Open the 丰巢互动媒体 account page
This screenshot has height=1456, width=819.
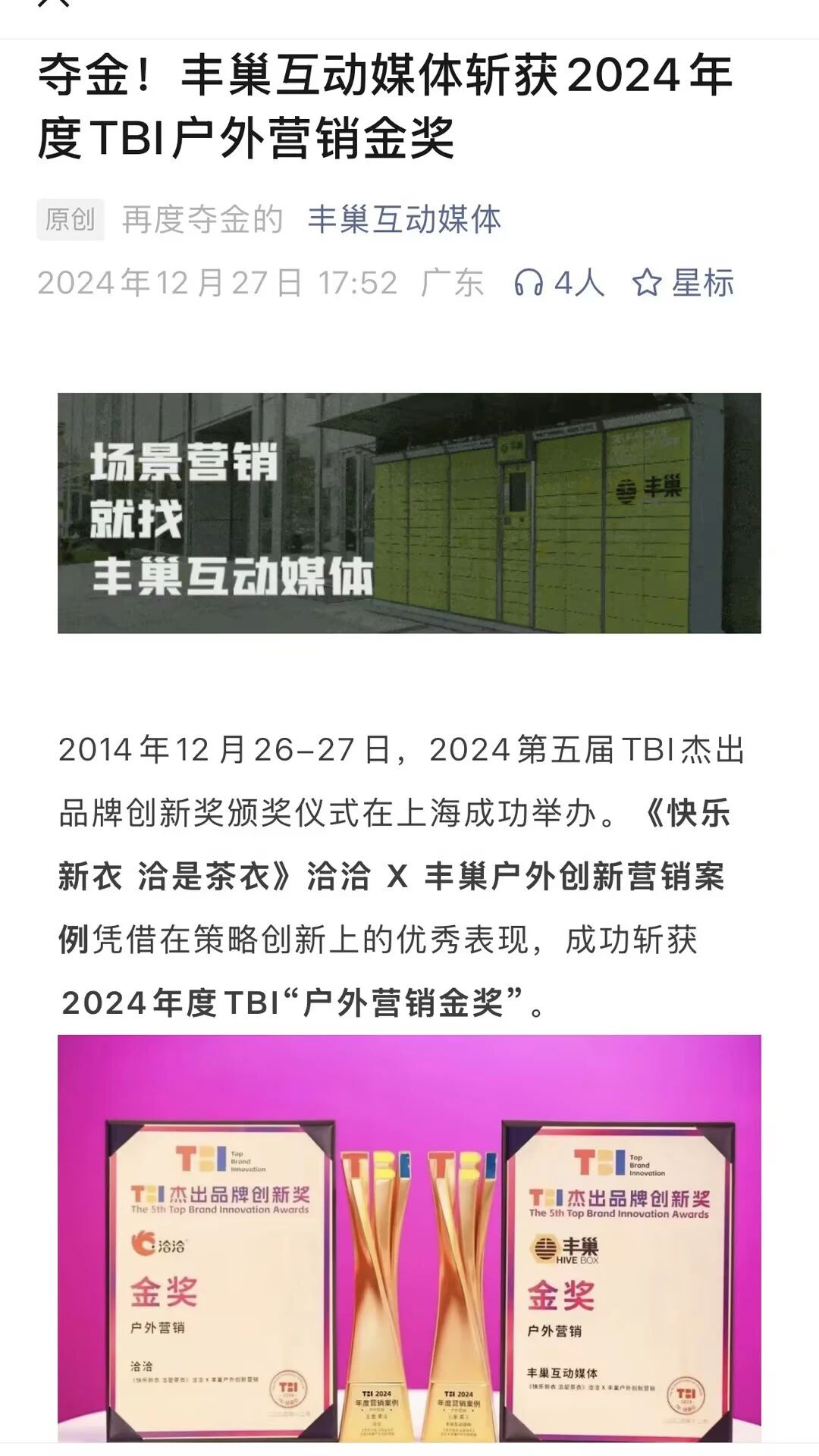403,220
